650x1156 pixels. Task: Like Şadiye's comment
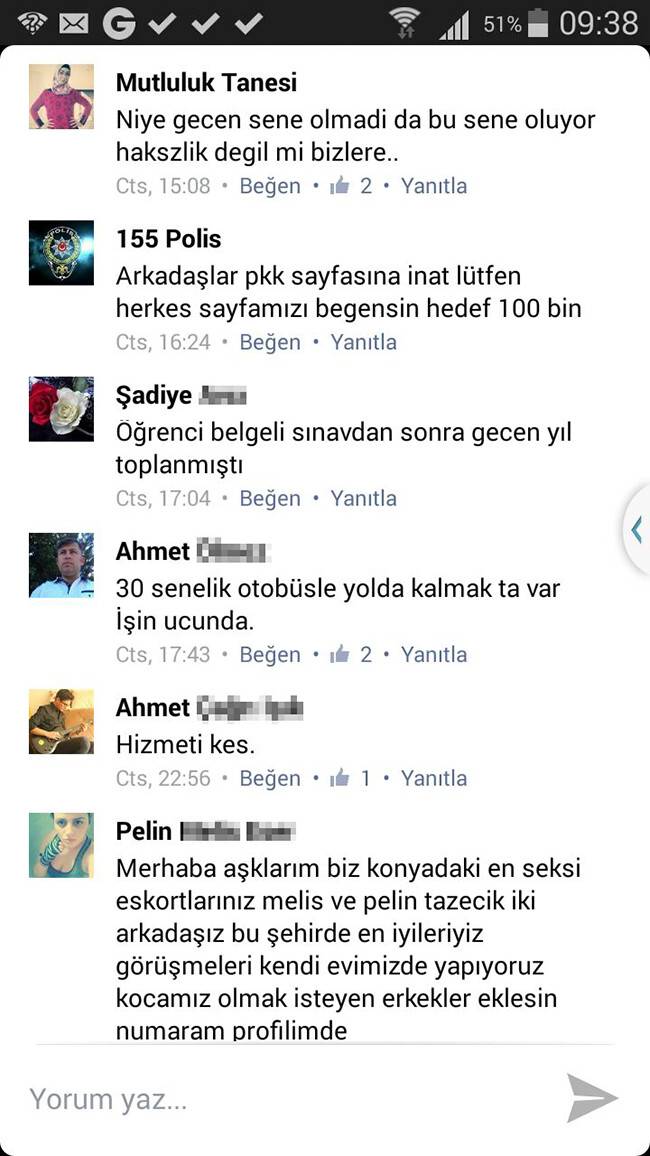270,498
